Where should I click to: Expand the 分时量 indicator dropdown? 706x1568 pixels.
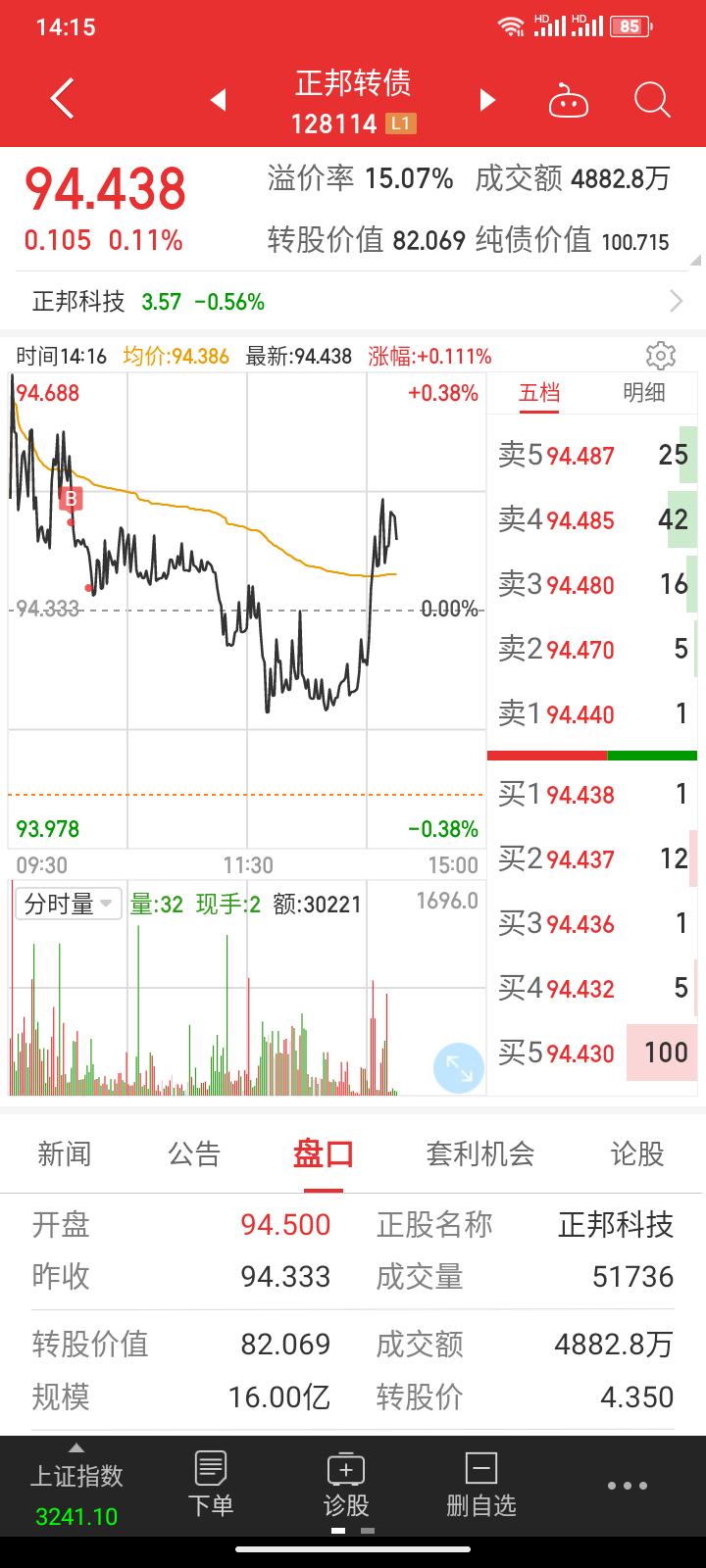(x=69, y=904)
